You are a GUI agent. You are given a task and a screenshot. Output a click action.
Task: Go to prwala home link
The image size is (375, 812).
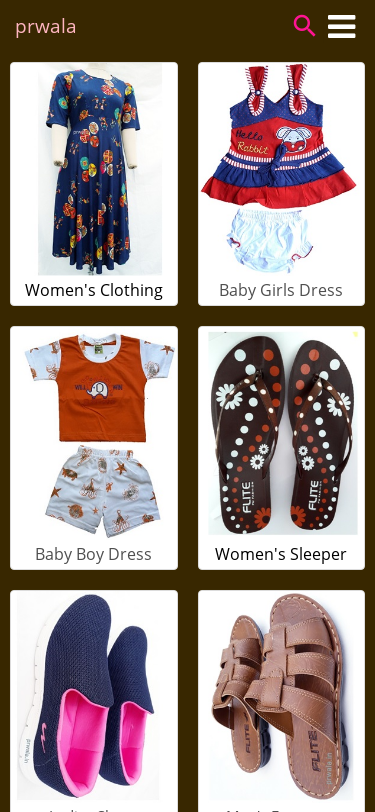46,26
